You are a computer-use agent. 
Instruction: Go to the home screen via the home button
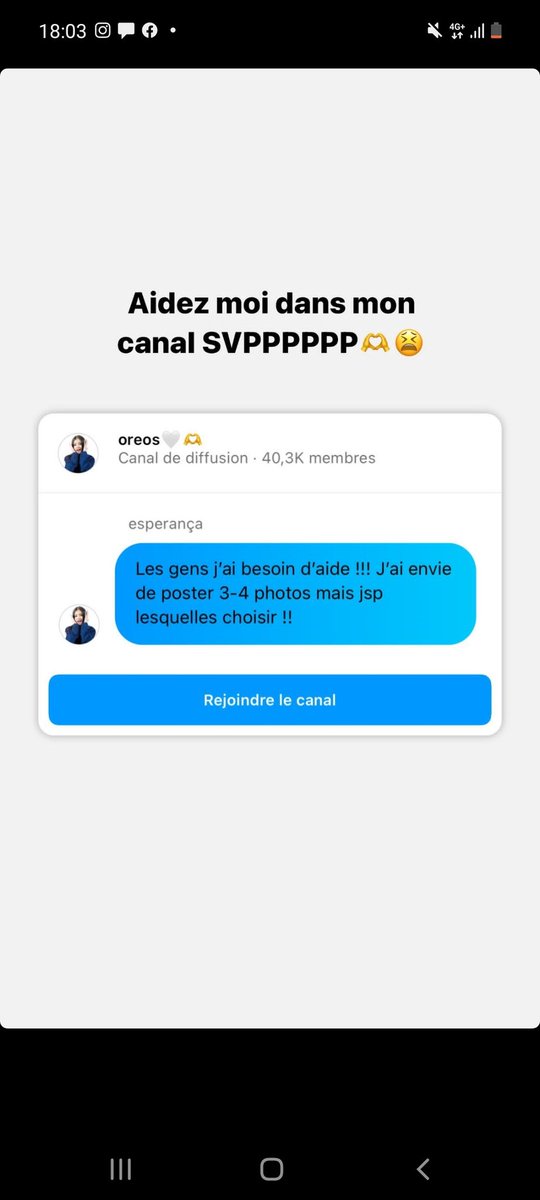271,1168
